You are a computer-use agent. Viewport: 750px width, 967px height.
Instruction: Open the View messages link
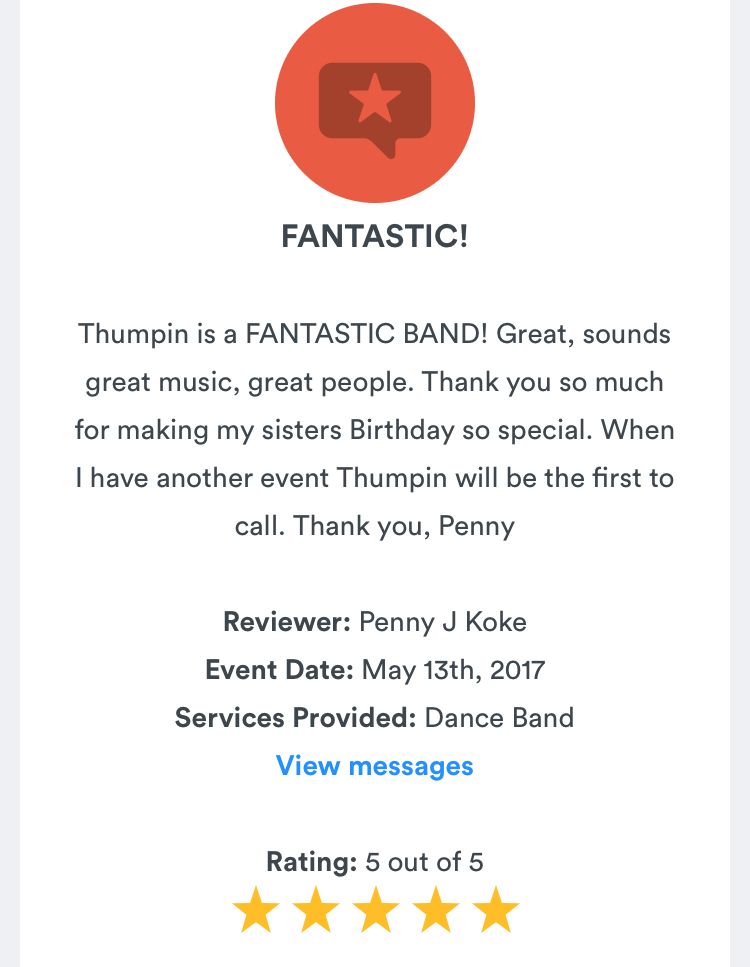[374, 766]
